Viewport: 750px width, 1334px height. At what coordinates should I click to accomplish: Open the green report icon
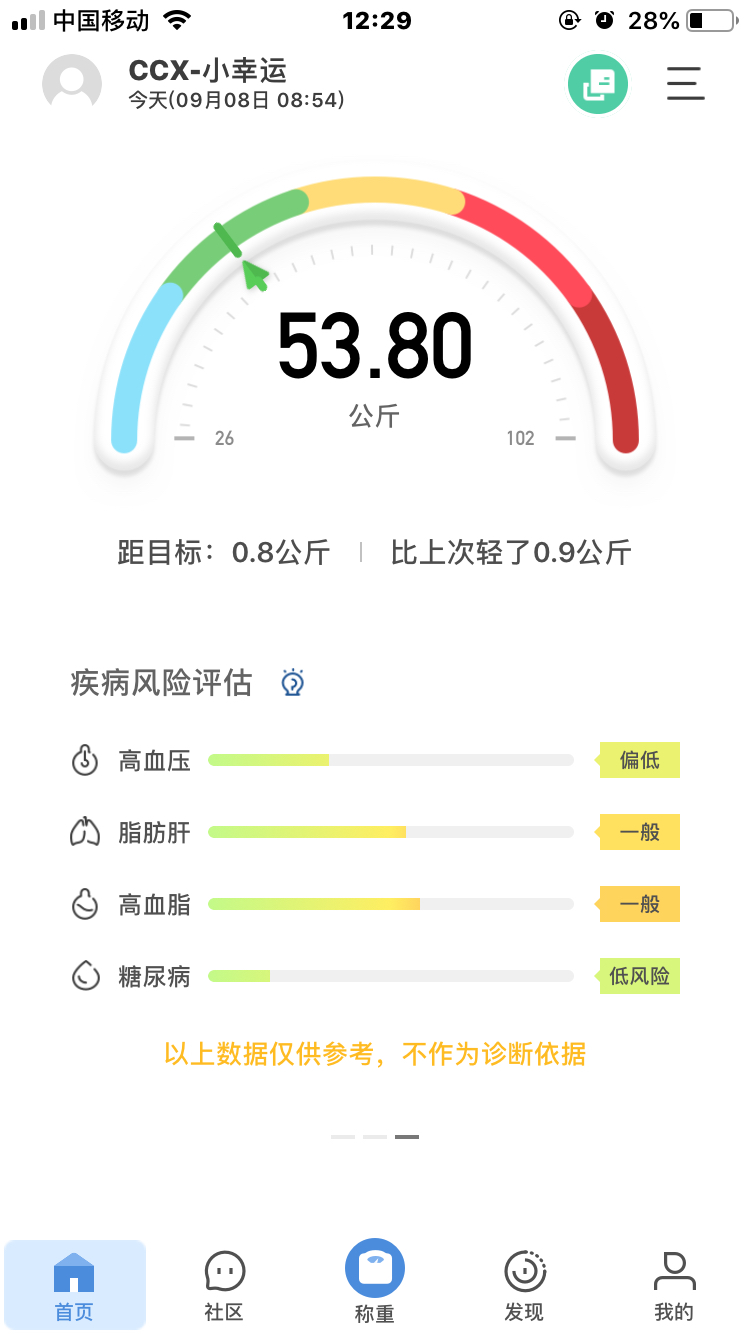tap(598, 84)
